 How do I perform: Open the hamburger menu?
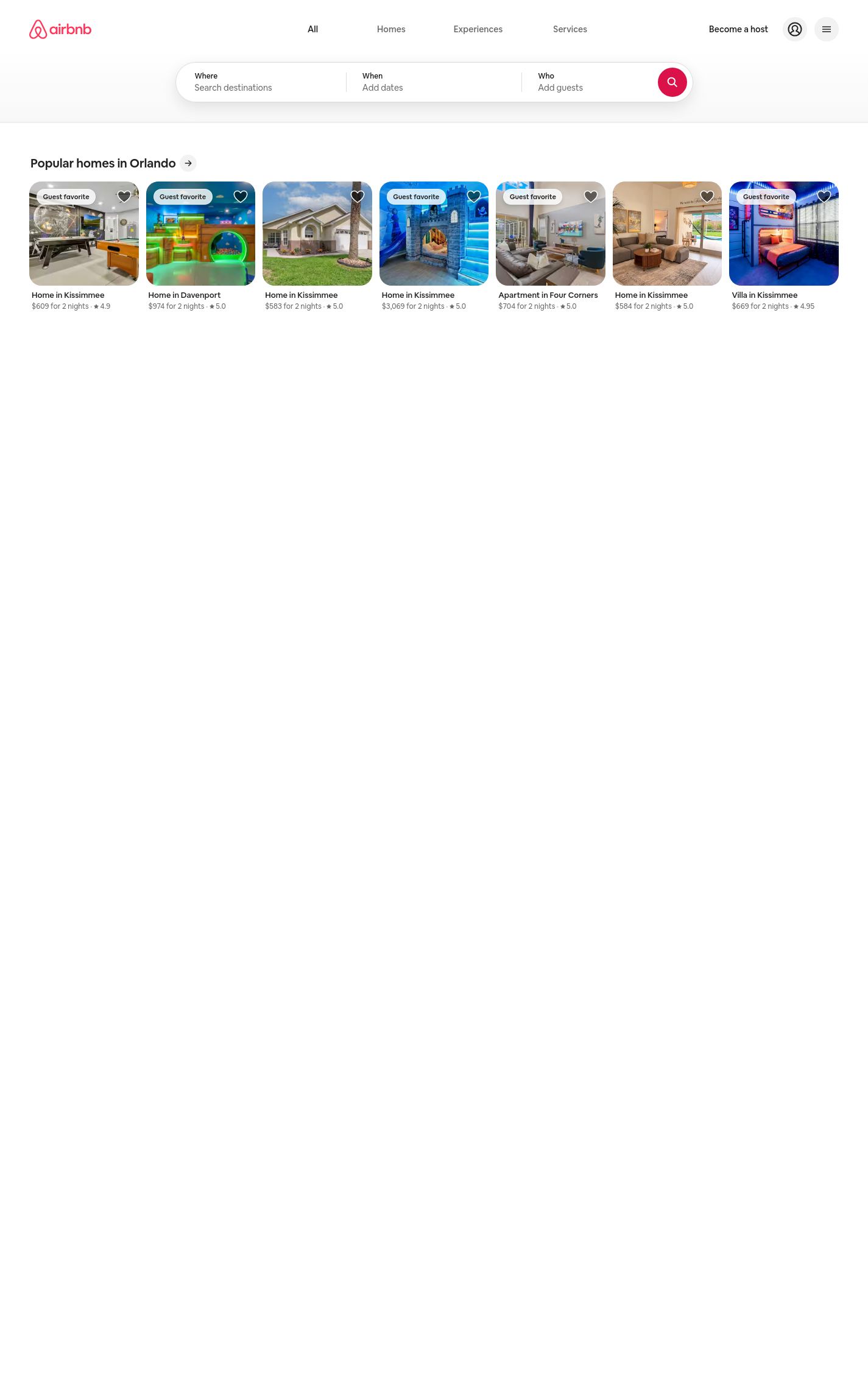826,29
